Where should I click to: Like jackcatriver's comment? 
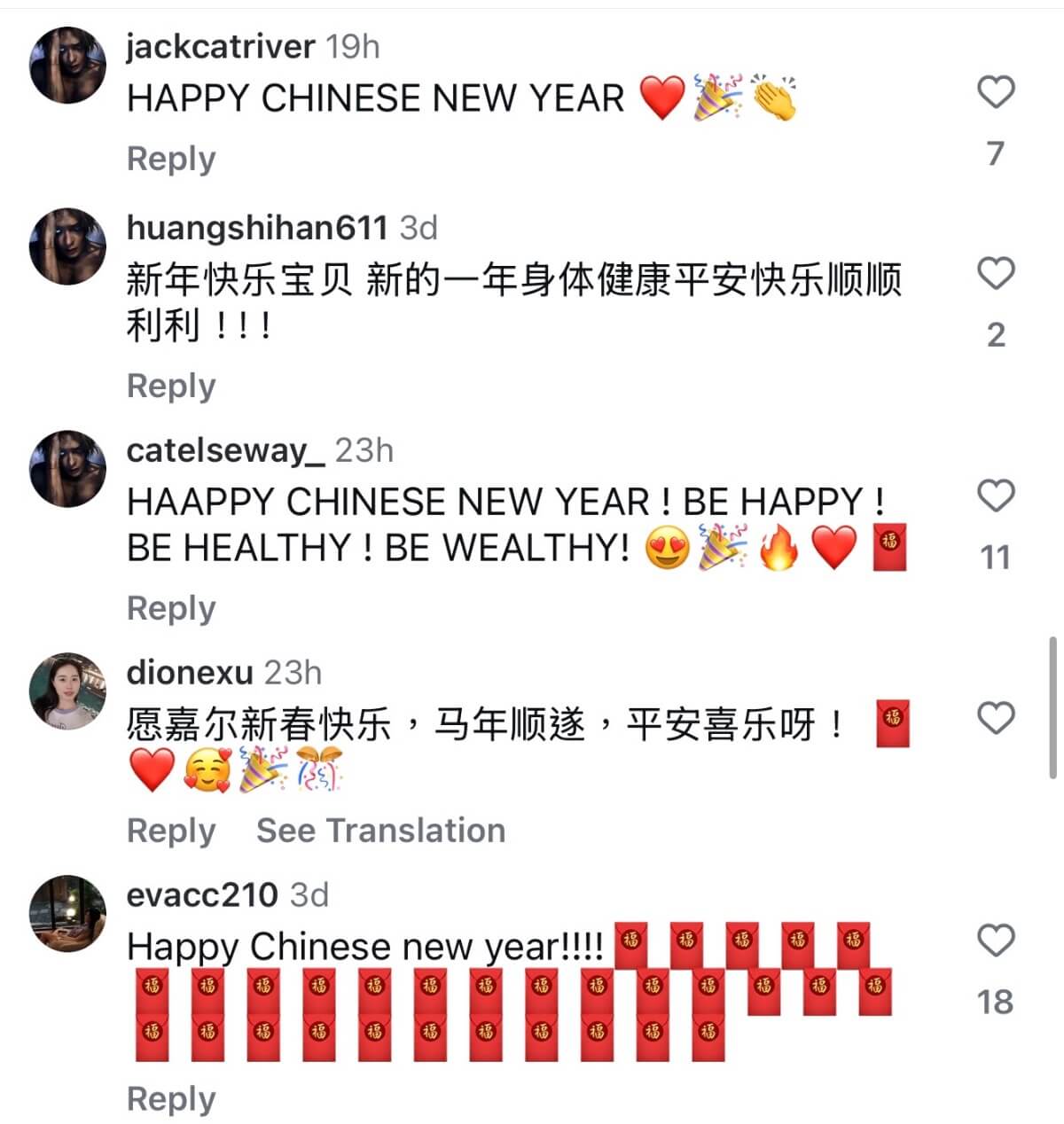(995, 92)
